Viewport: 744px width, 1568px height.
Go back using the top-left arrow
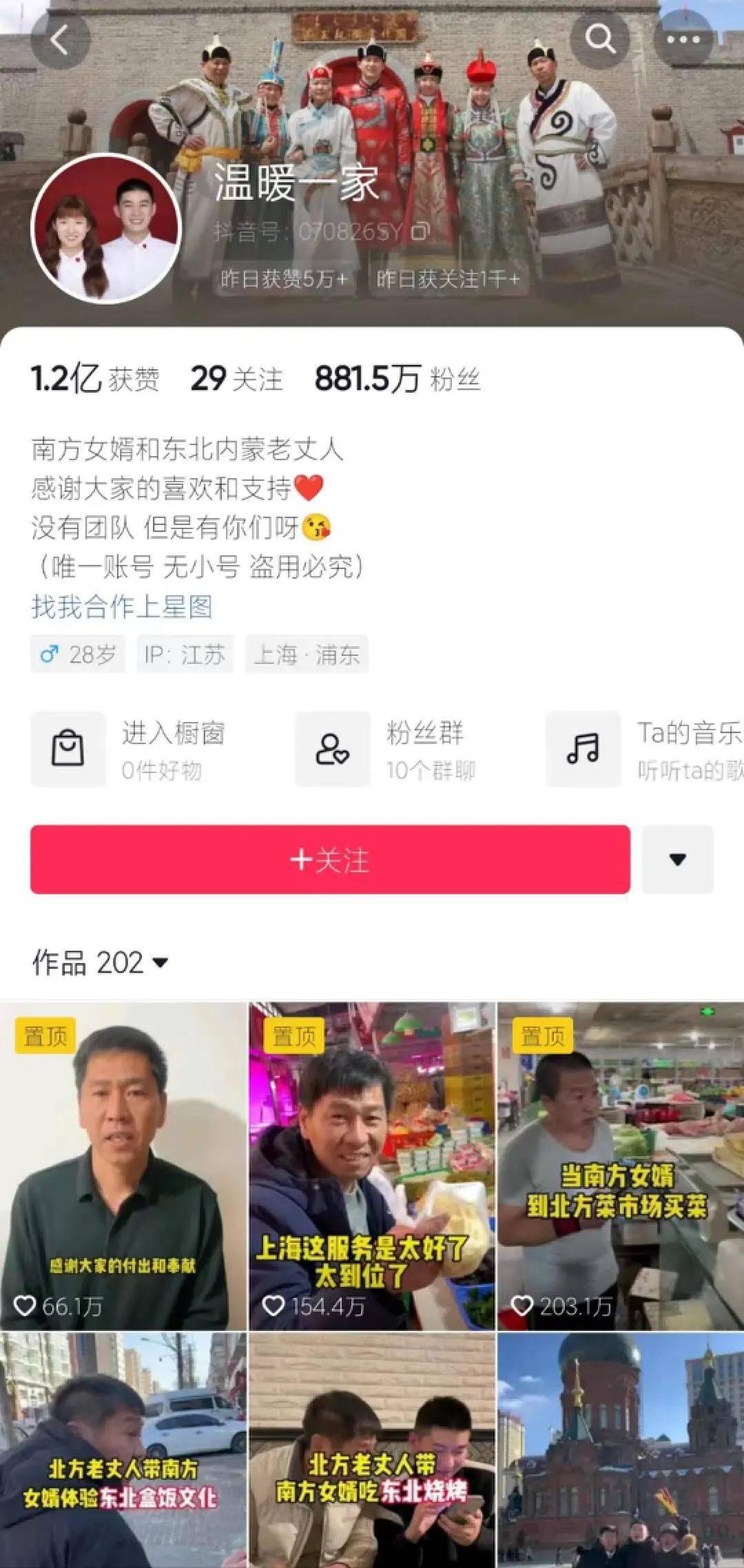(x=60, y=40)
